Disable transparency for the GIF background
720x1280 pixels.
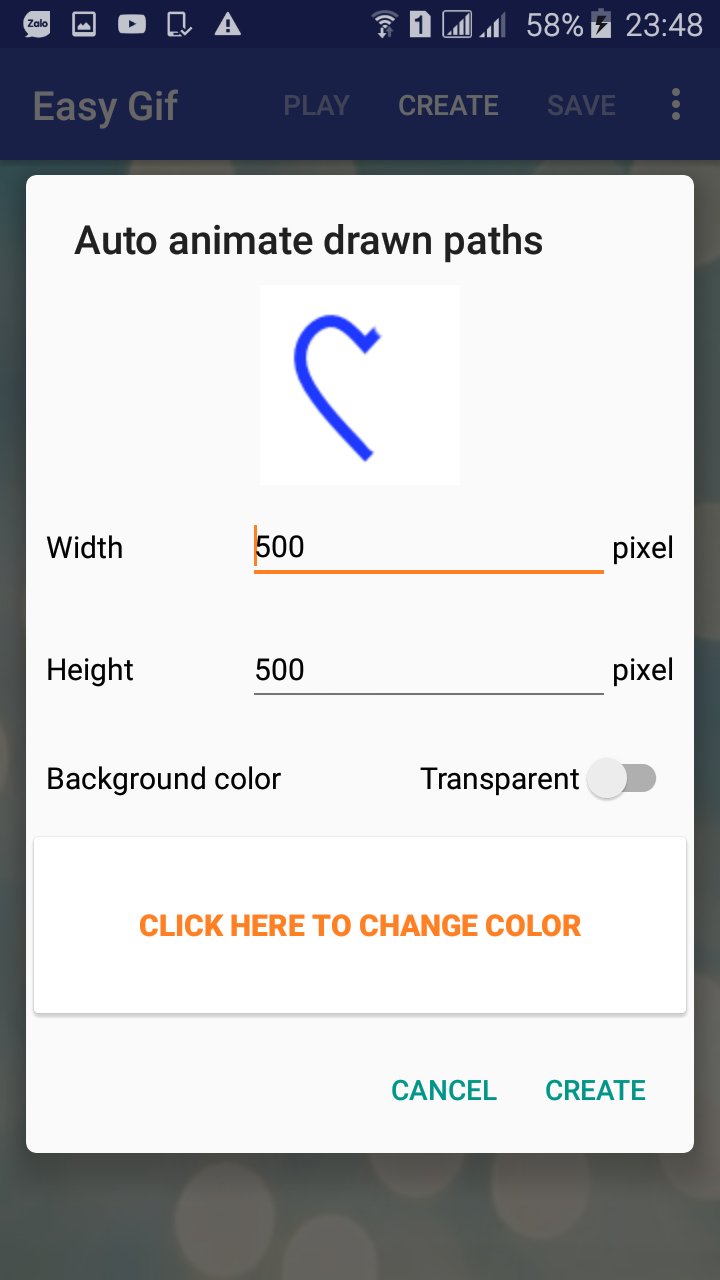pos(622,778)
